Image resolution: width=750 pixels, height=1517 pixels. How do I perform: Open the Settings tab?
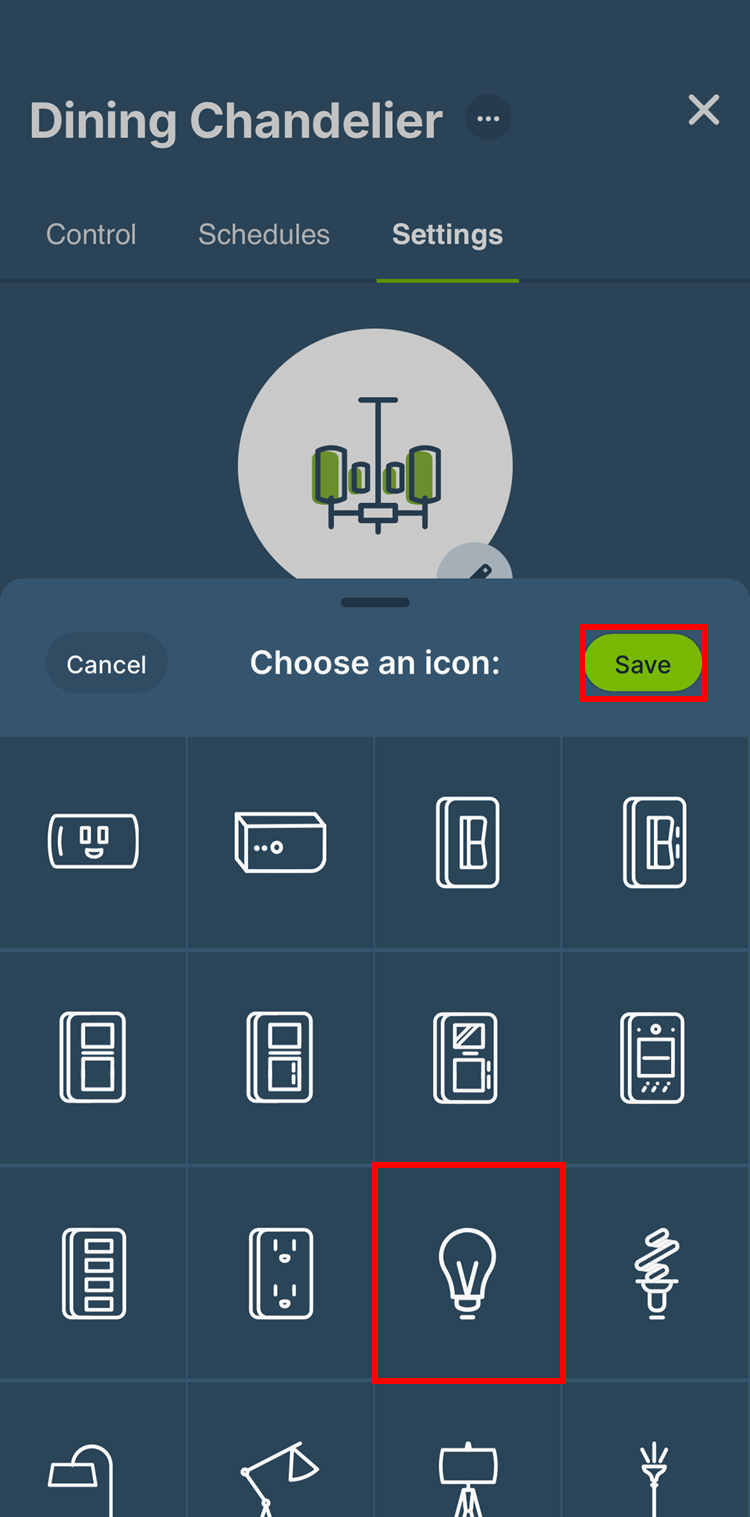(x=447, y=235)
